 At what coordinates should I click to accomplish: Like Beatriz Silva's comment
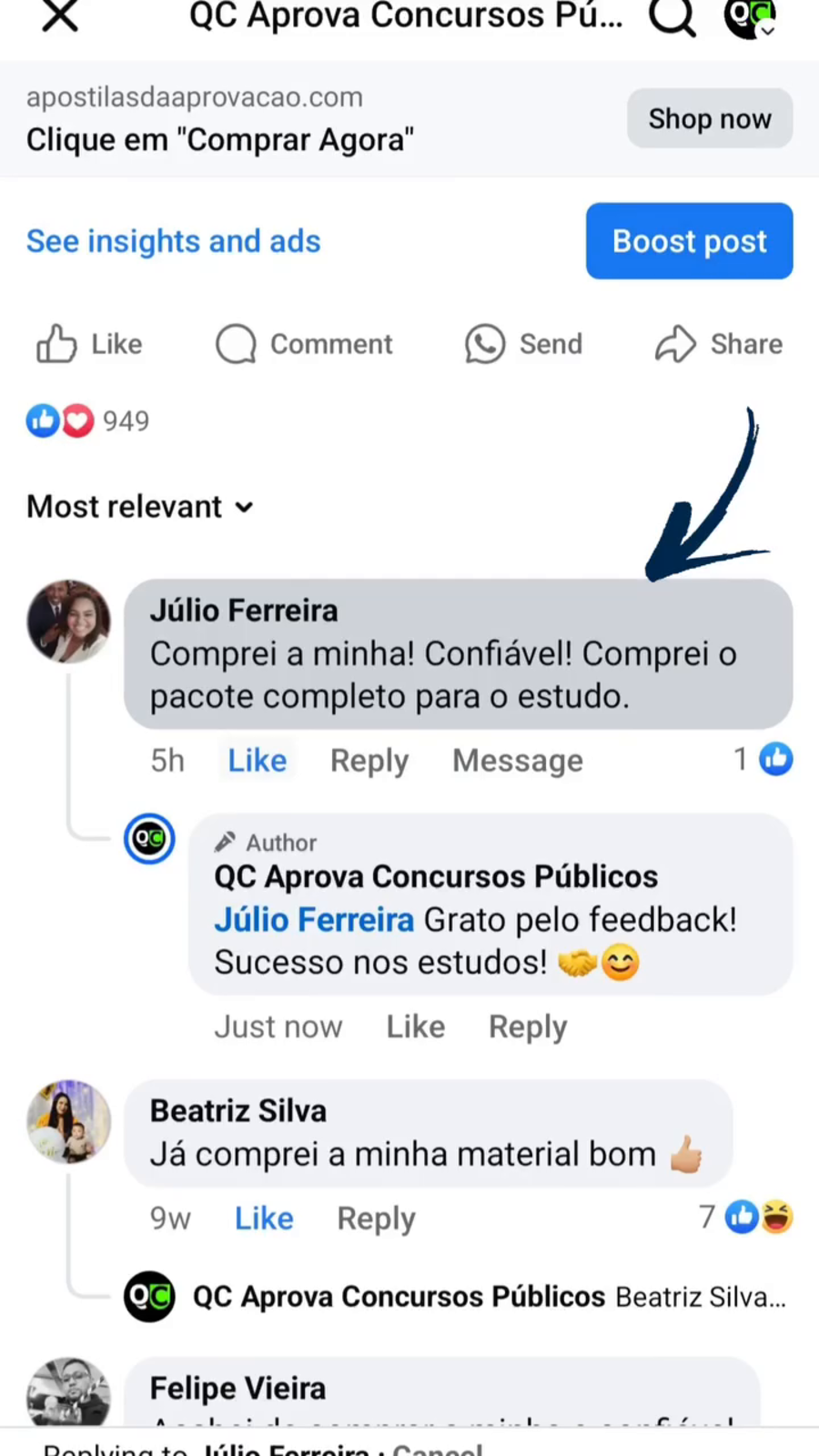point(264,1218)
